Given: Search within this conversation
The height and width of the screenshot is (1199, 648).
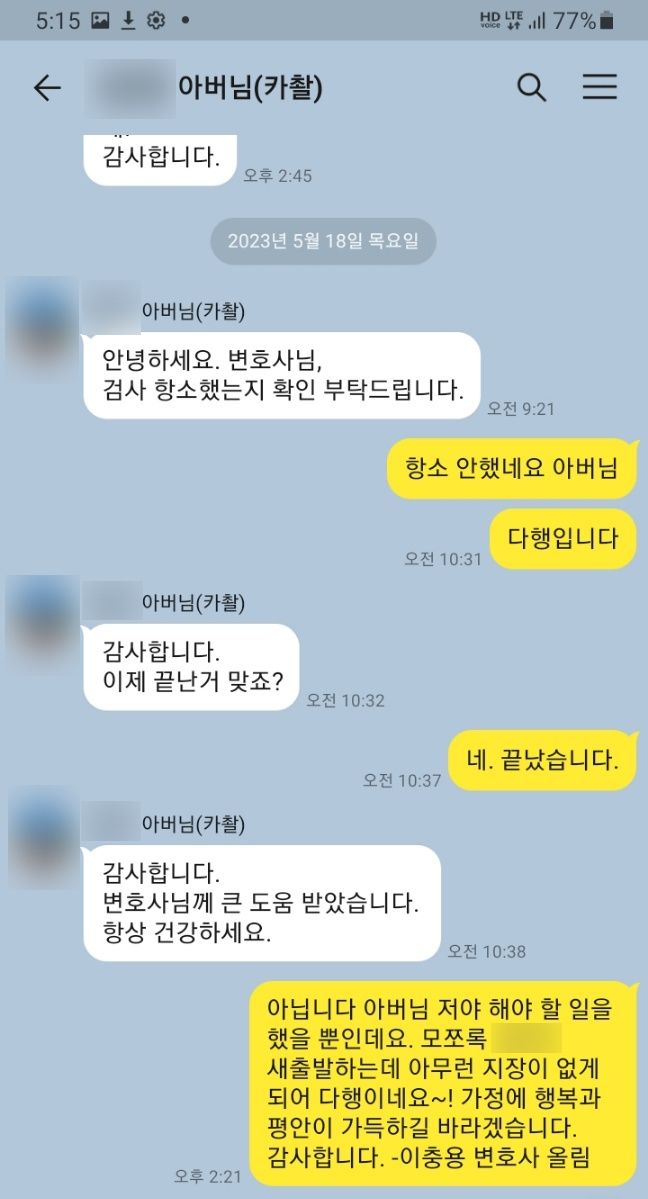Looking at the screenshot, I should [531, 88].
